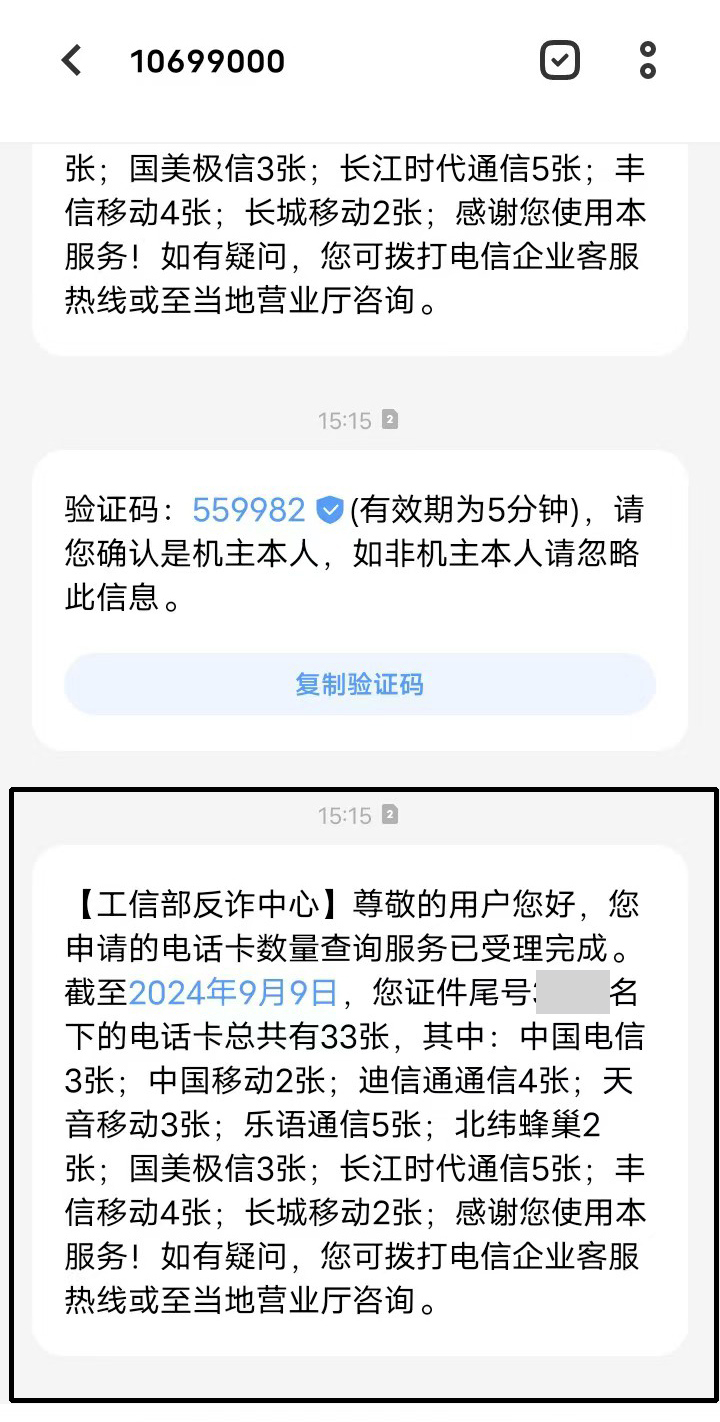Select the checkmark icon in the top bar
This screenshot has height=1422, width=720.
click(560, 59)
